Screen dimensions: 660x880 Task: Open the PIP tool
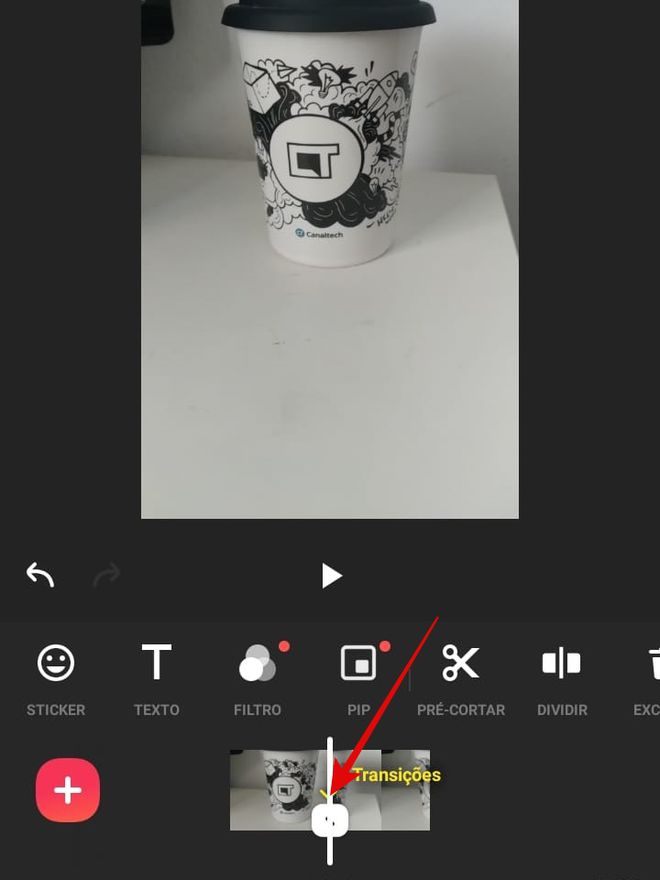359,679
